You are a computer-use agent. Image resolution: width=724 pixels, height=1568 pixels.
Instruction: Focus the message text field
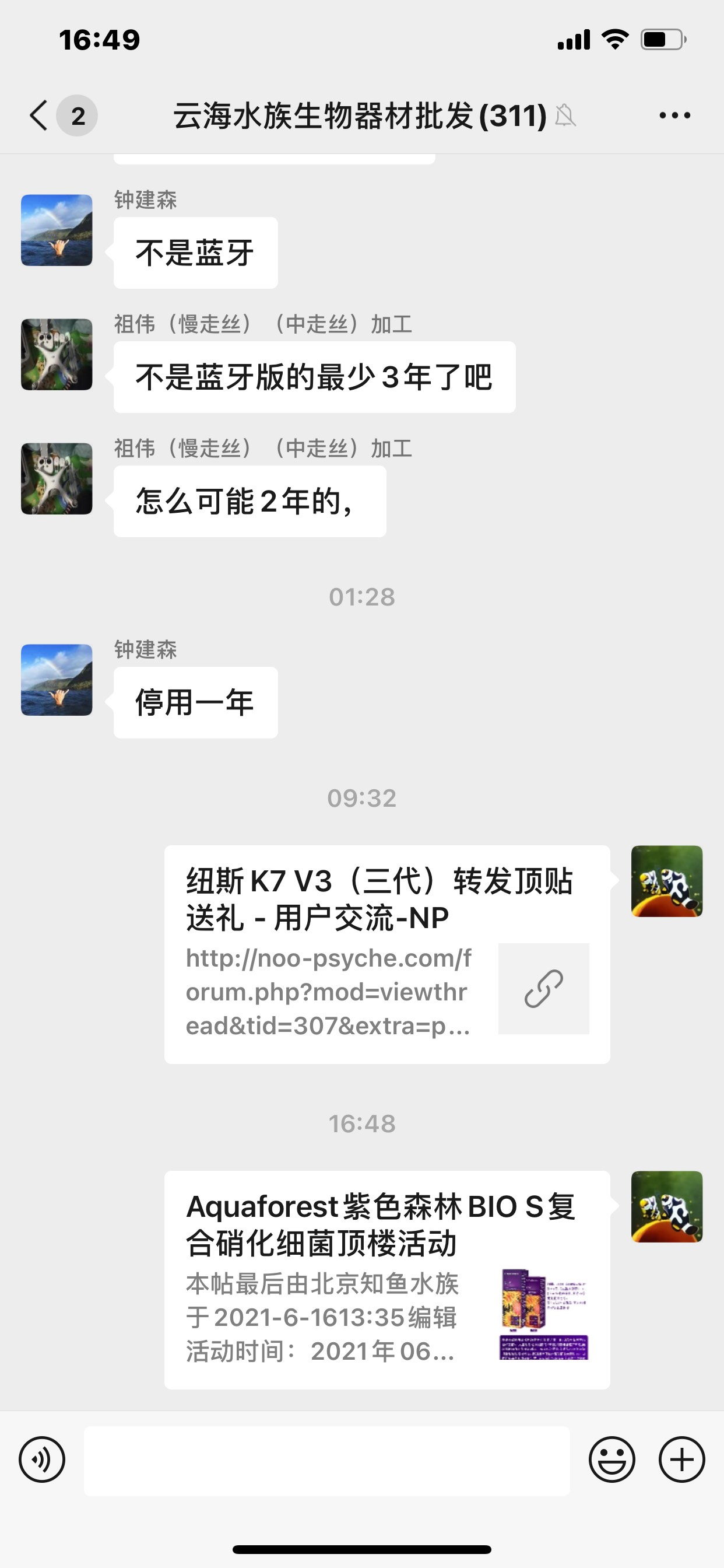click(x=326, y=1461)
